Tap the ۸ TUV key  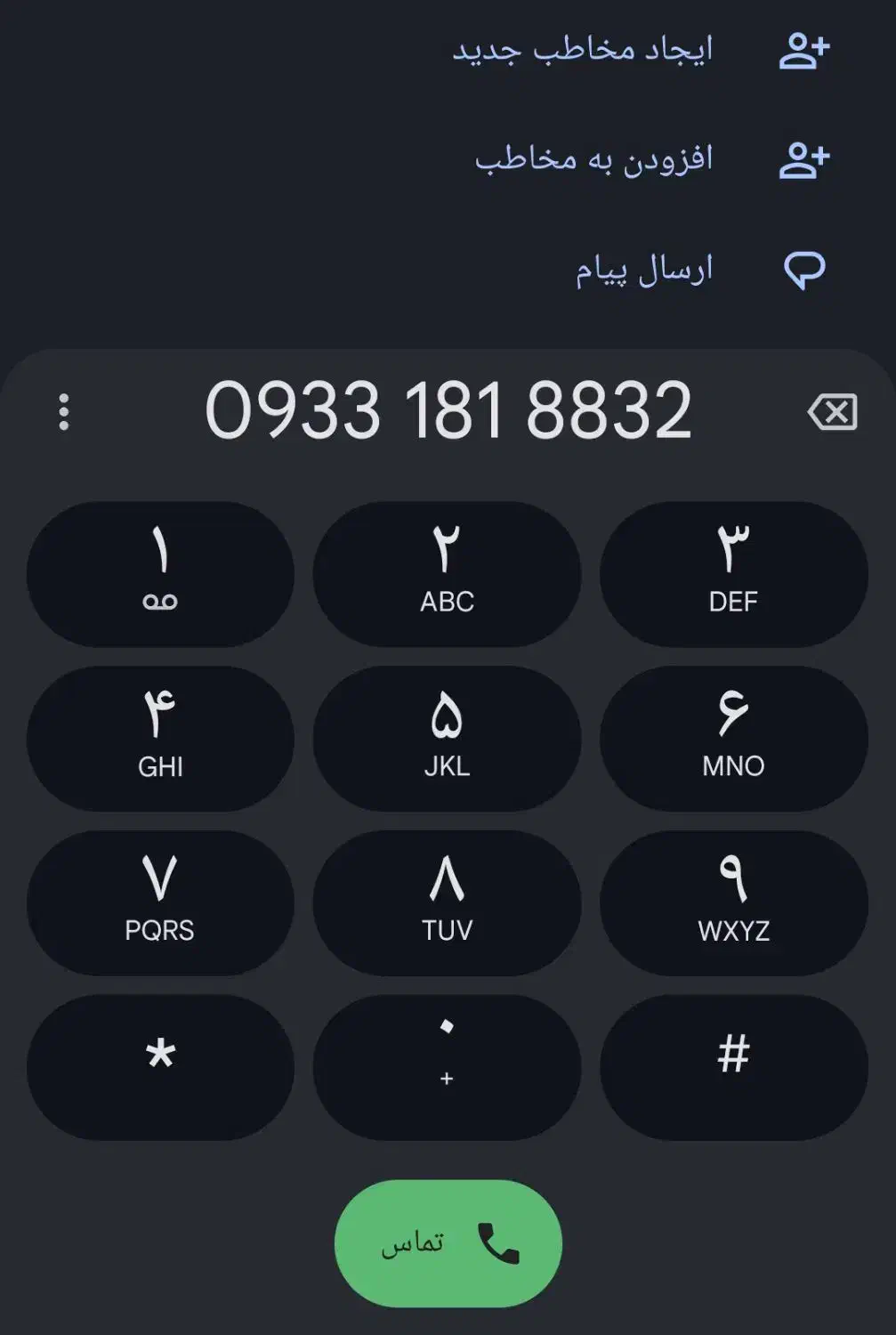pyautogui.click(x=447, y=903)
